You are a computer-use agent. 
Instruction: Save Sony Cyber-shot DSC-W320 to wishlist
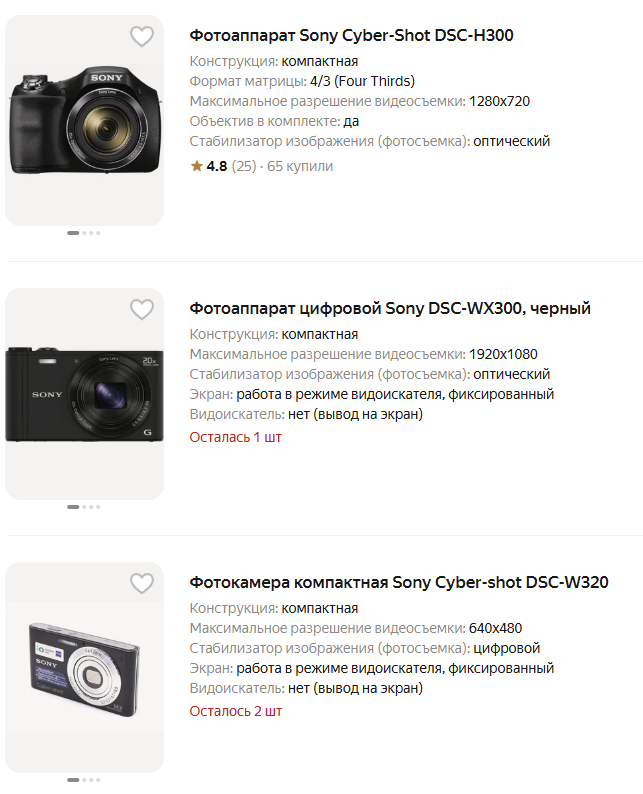tap(142, 583)
